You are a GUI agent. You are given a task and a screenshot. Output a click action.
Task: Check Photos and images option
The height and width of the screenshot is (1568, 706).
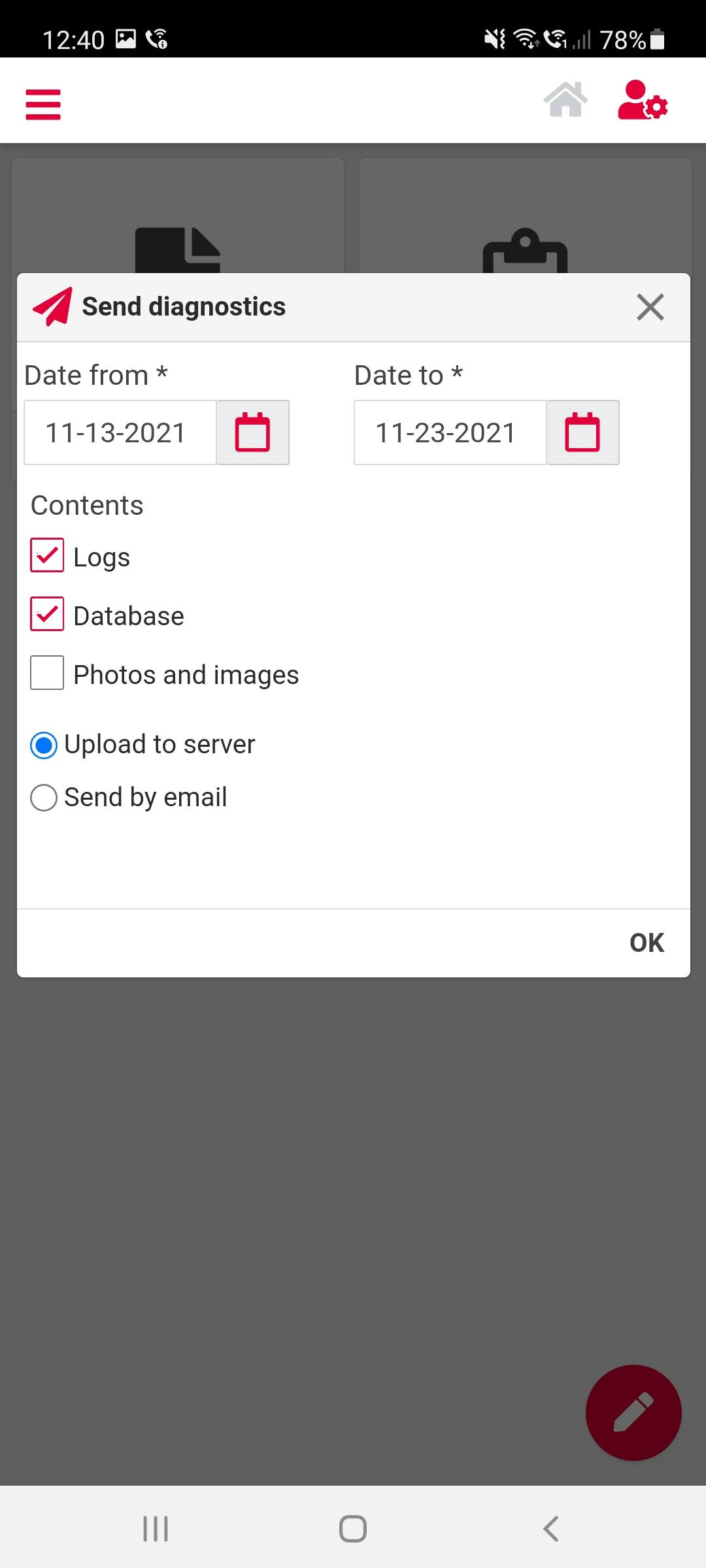point(47,673)
